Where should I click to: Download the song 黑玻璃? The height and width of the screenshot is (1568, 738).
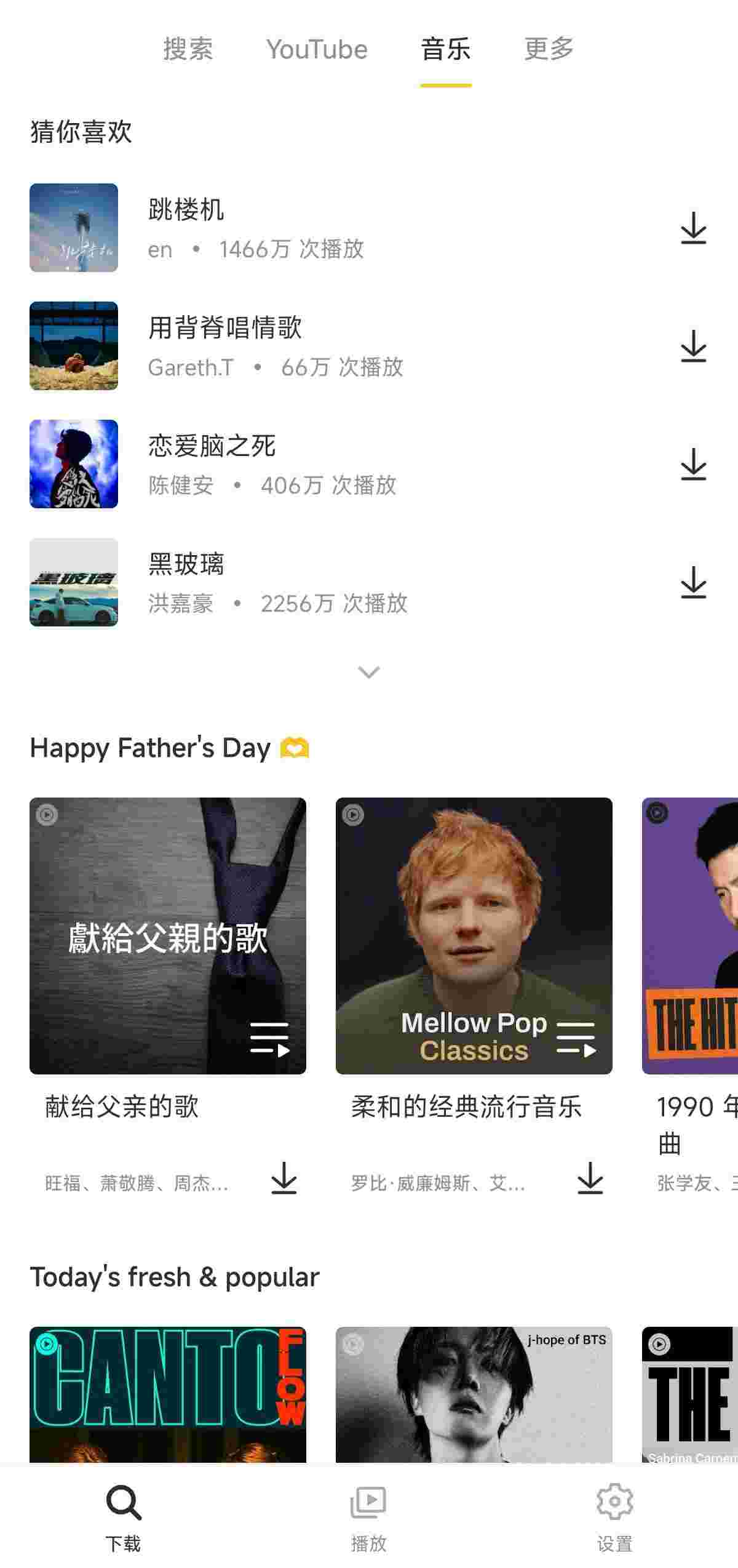point(693,583)
